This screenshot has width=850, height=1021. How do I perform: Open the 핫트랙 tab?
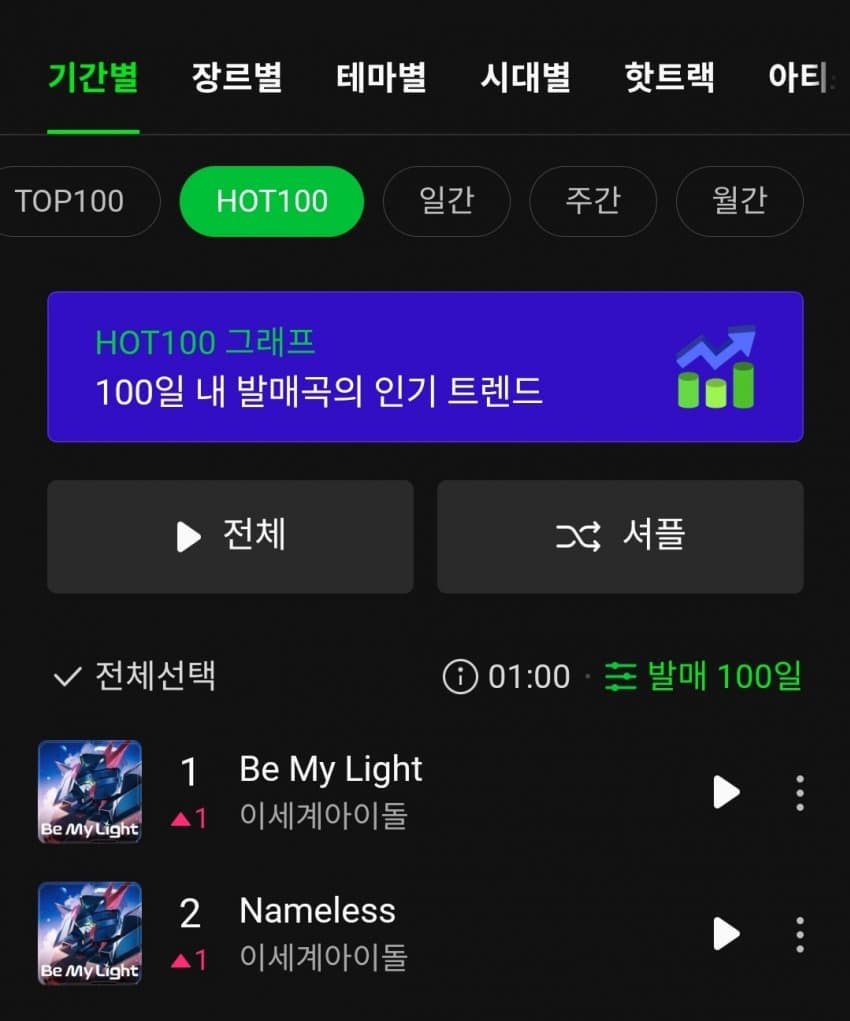click(669, 77)
